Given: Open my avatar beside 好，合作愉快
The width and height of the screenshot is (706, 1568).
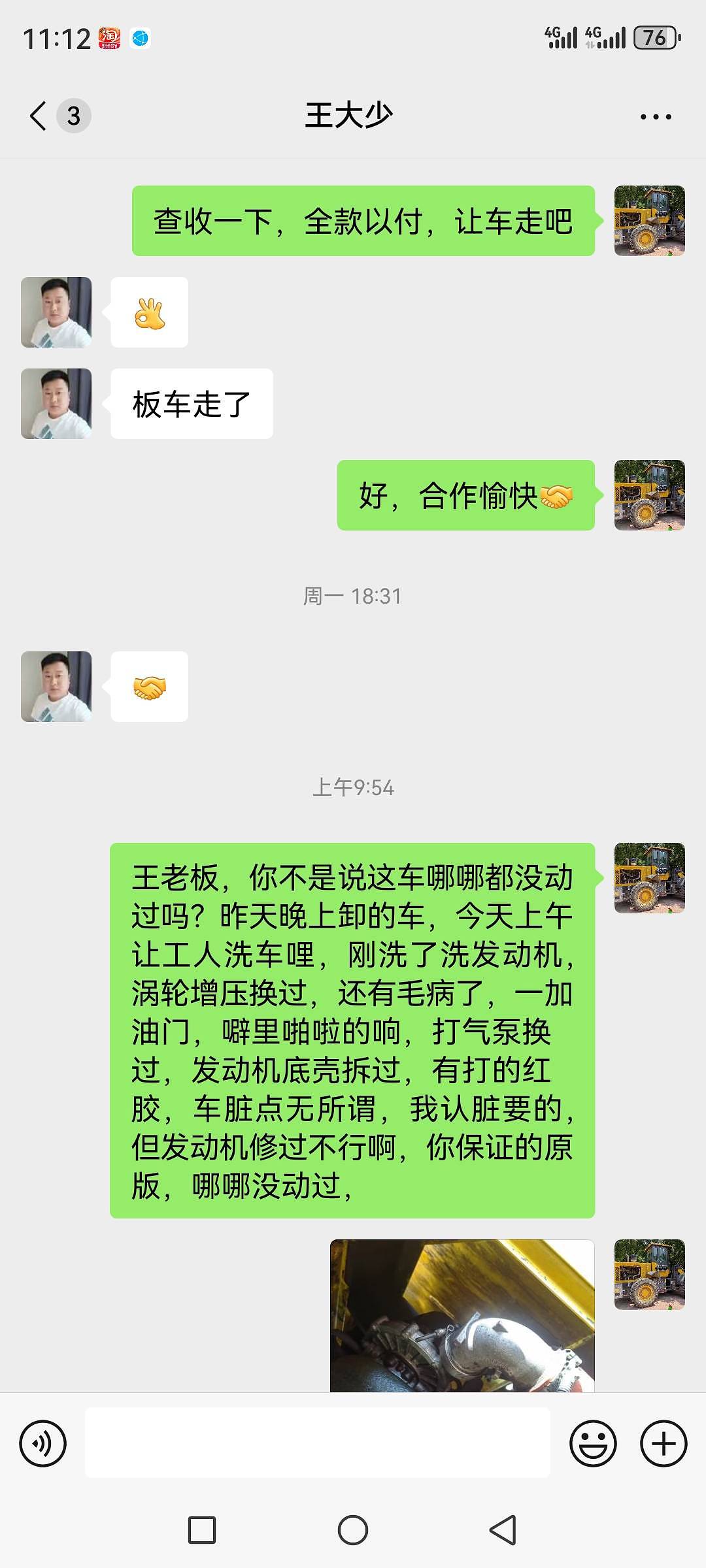Looking at the screenshot, I should coord(649,495).
